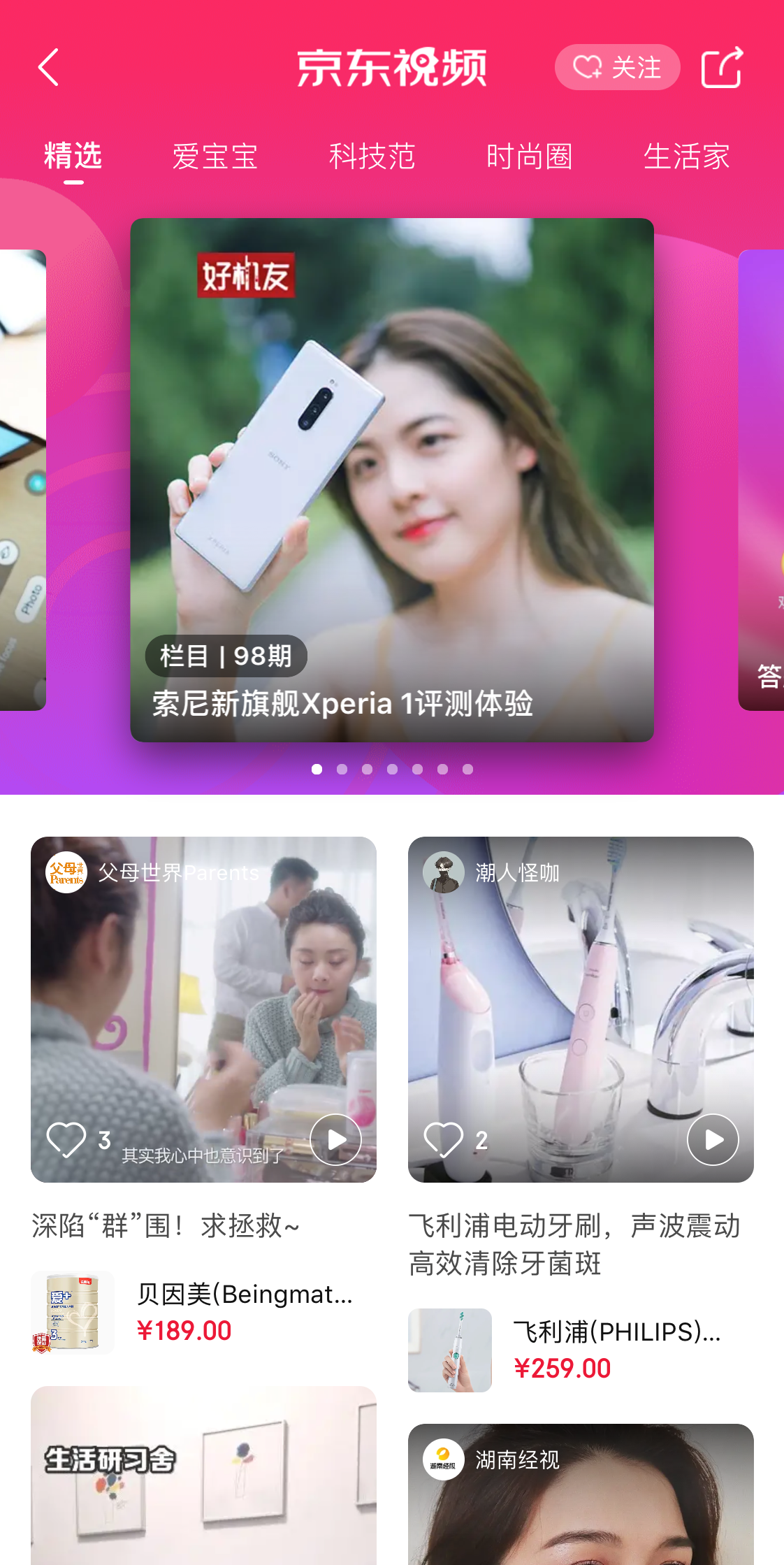Play the 潮人怪咖 toothbrush video
Viewport: 784px width, 1565px height.
(x=713, y=1139)
